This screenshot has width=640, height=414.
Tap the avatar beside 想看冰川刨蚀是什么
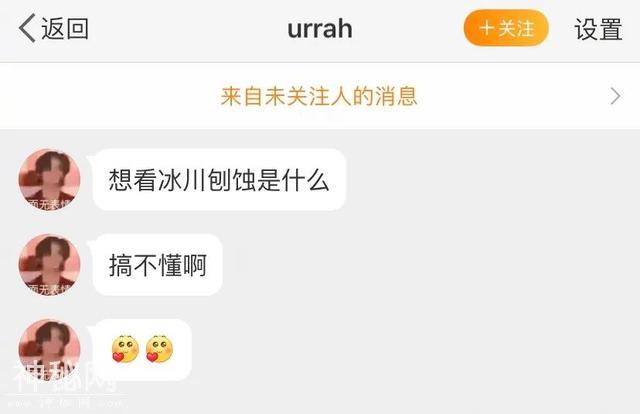click(50, 180)
